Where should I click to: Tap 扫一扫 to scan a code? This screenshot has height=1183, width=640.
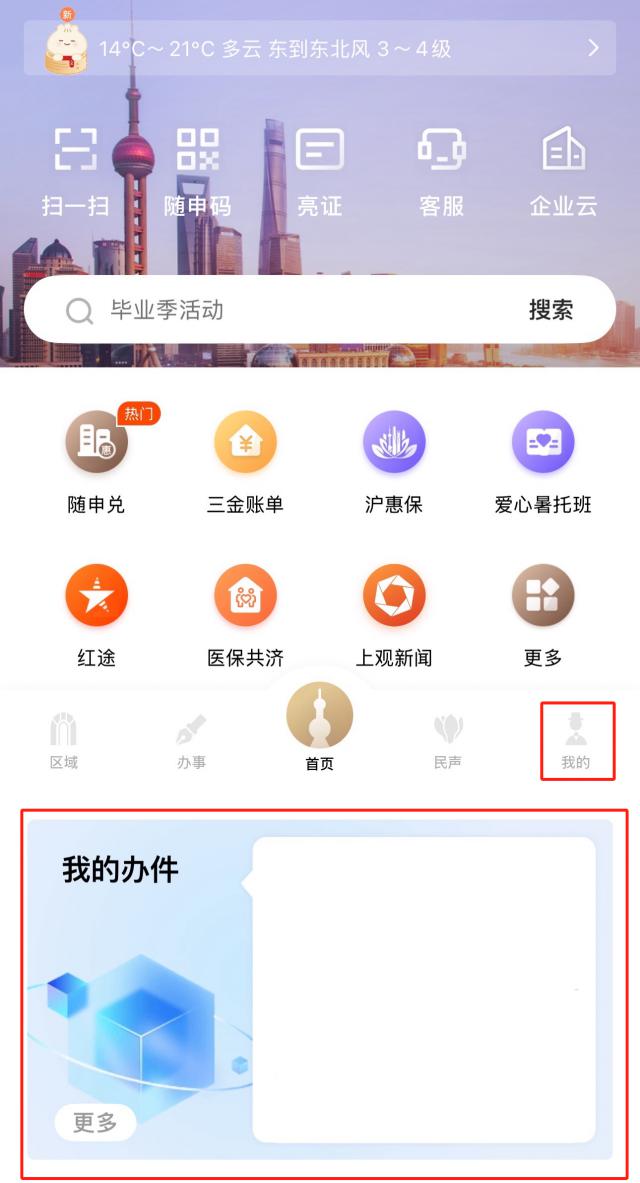(75, 170)
